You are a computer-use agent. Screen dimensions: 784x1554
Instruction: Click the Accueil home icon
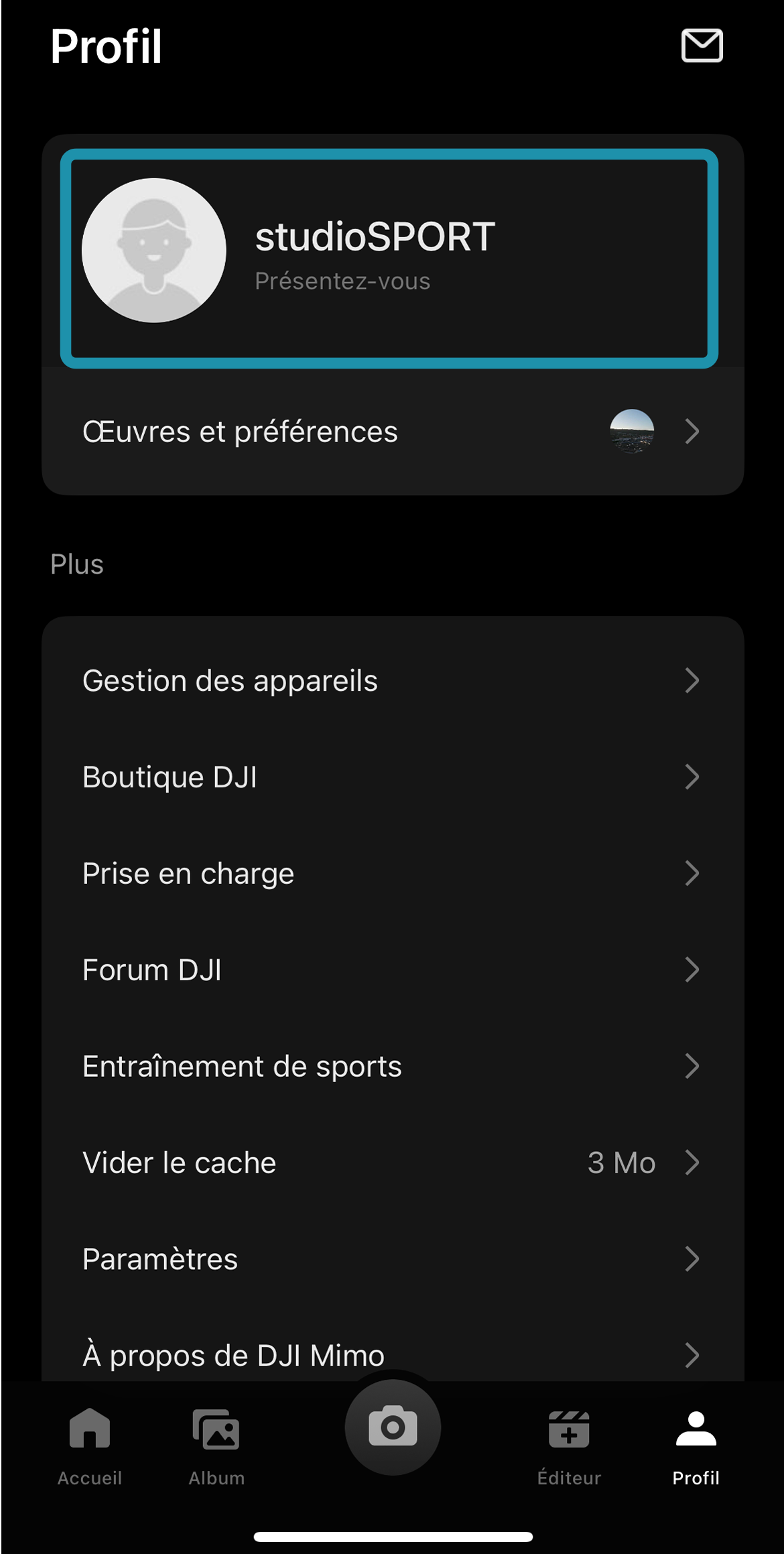[89, 1425]
